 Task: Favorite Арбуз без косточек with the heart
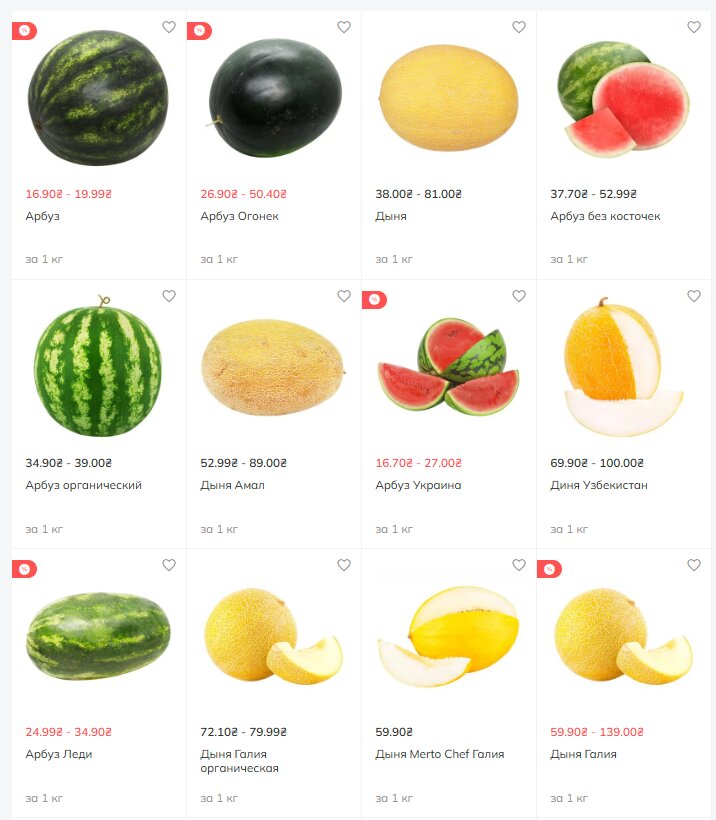click(694, 27)
